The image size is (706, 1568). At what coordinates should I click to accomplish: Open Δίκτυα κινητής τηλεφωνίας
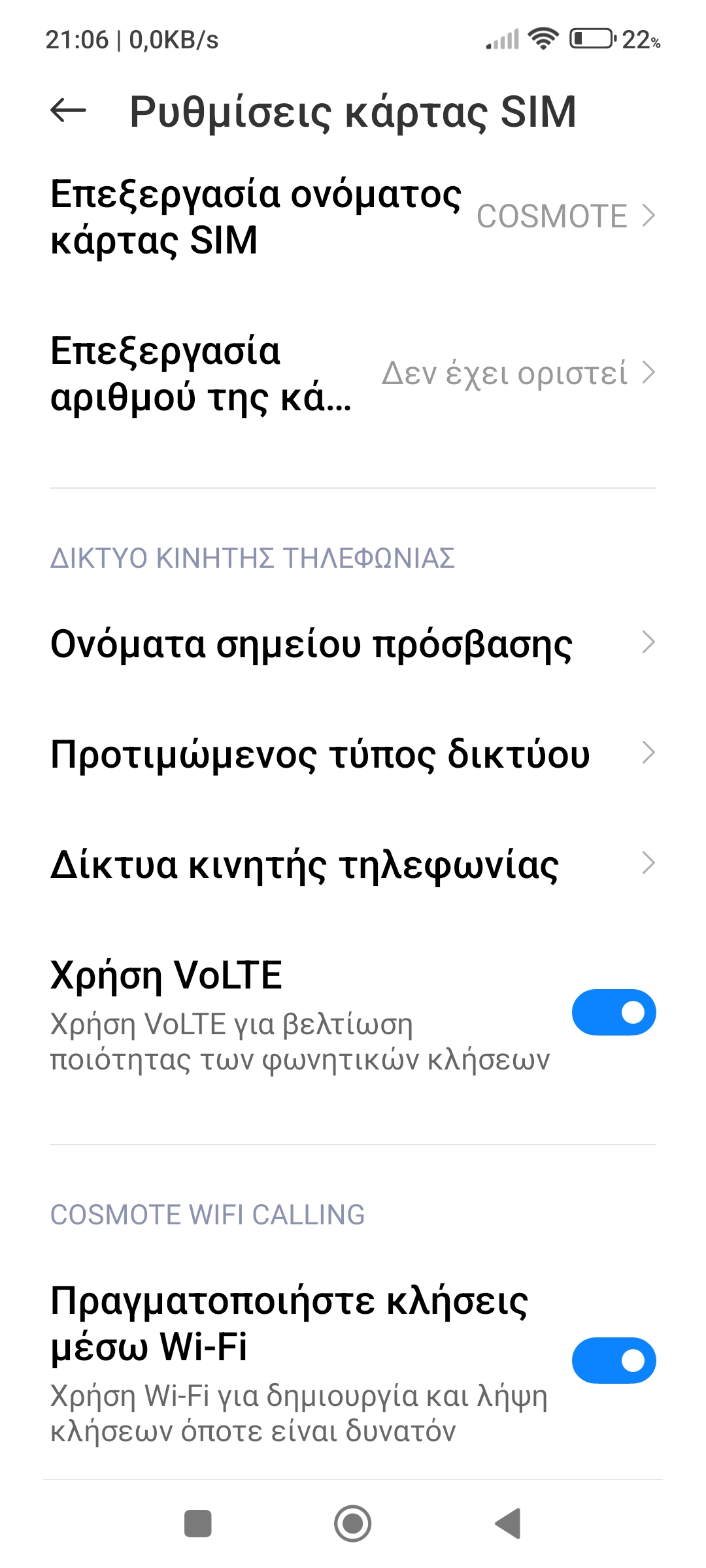(x=353, y=864)
